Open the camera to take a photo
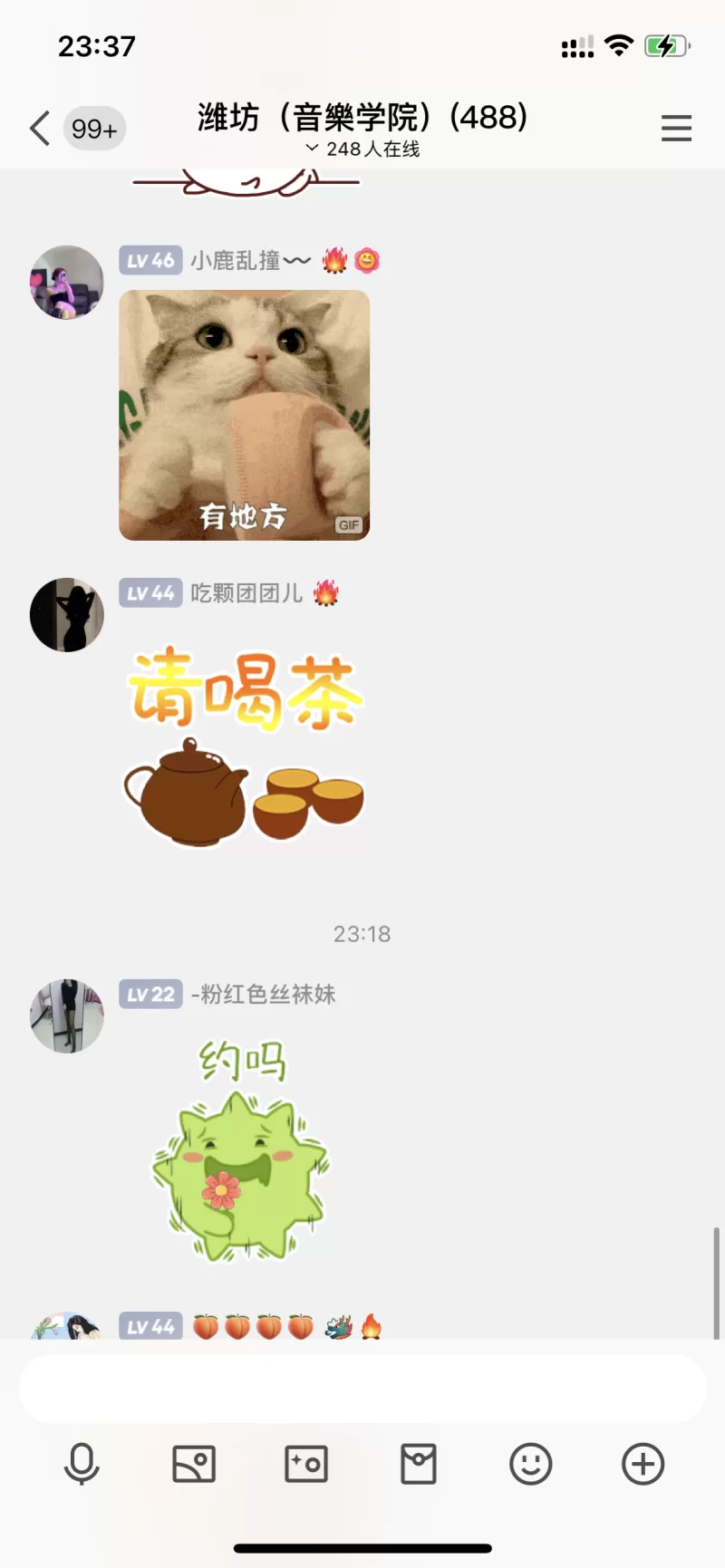This screenshot has width=725, height=1568. [x=306, y=1464]
